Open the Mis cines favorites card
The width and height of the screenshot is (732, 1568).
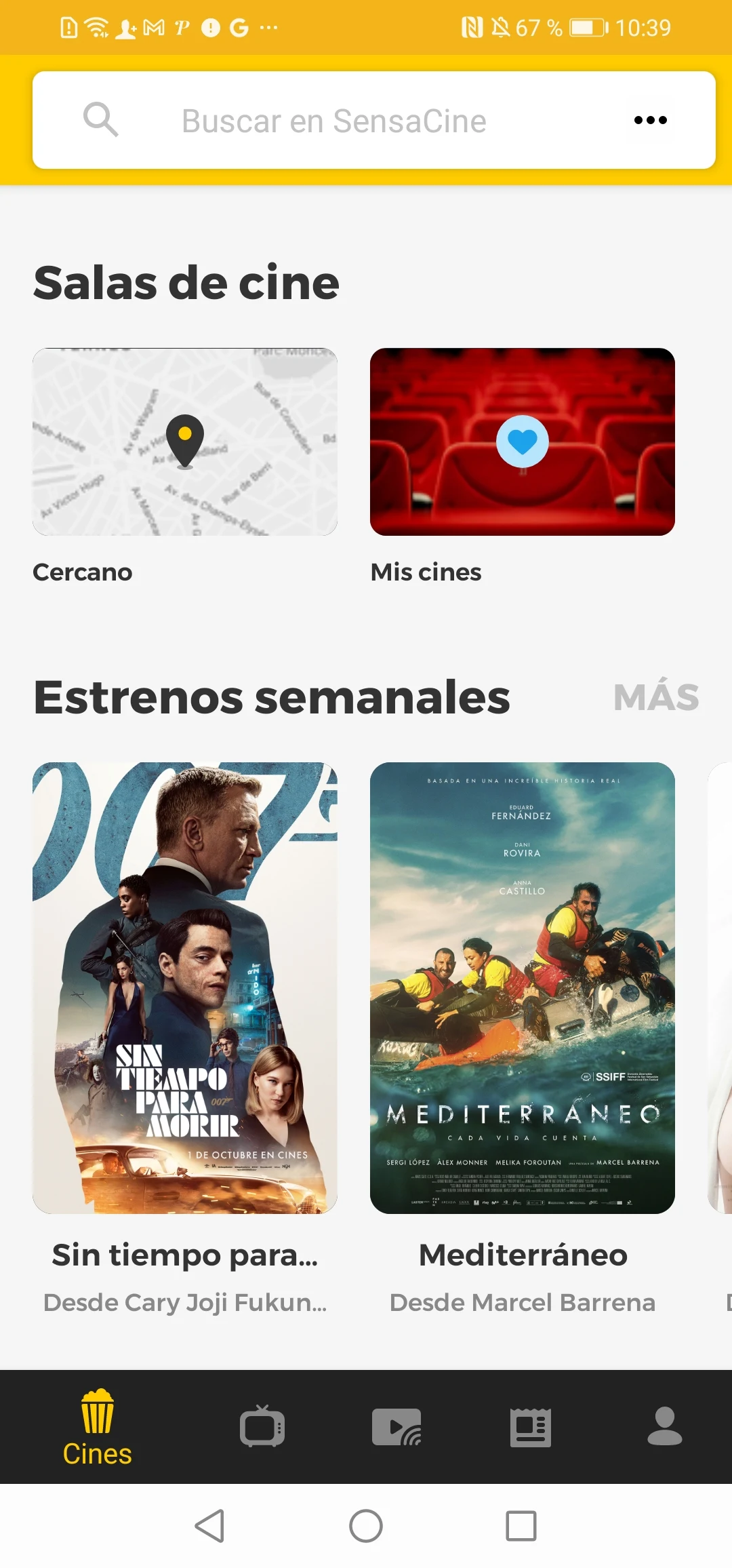(522, 442)
